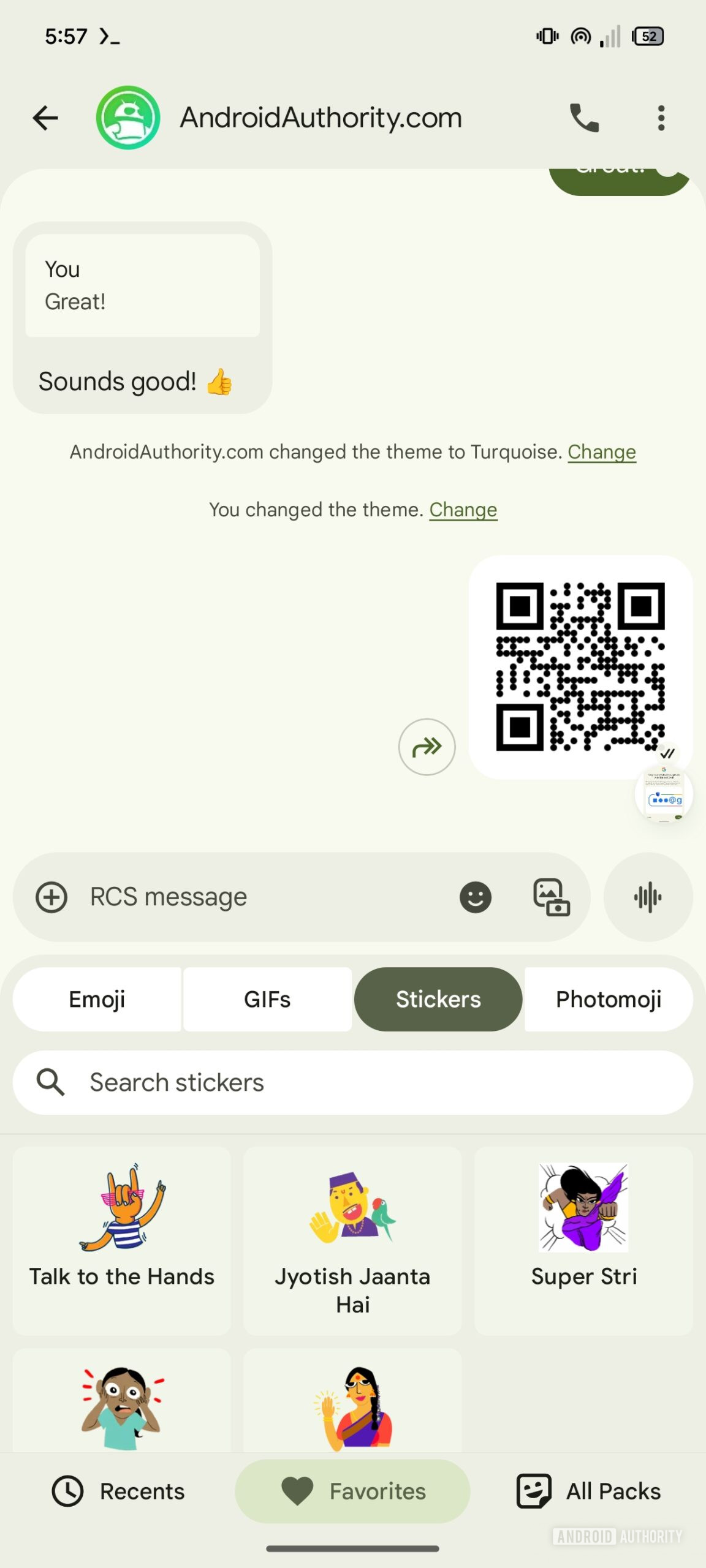The image size is (706, 1568).
Task: Show Recents stickers
Action: point(118,1491)
